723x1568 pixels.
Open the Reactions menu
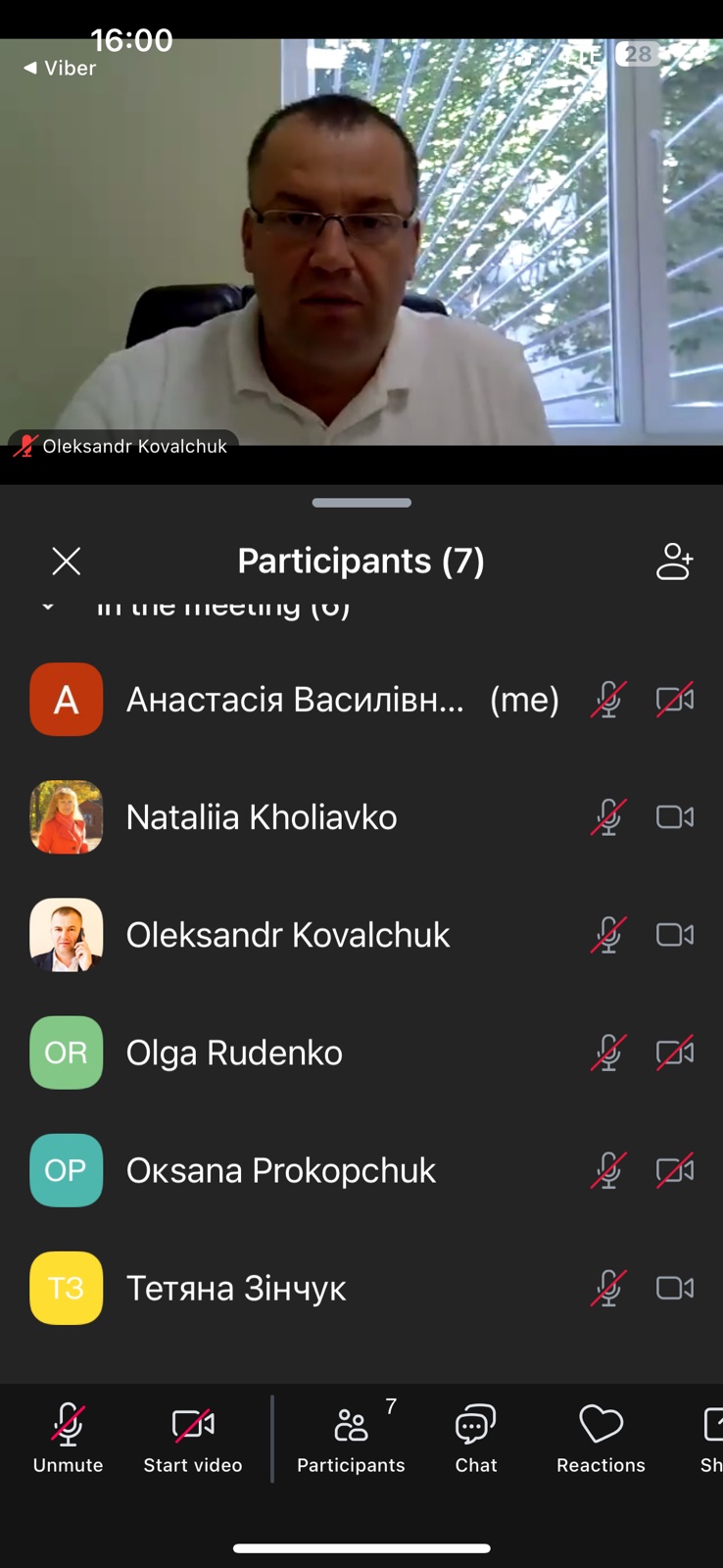tap(601, 1437)
